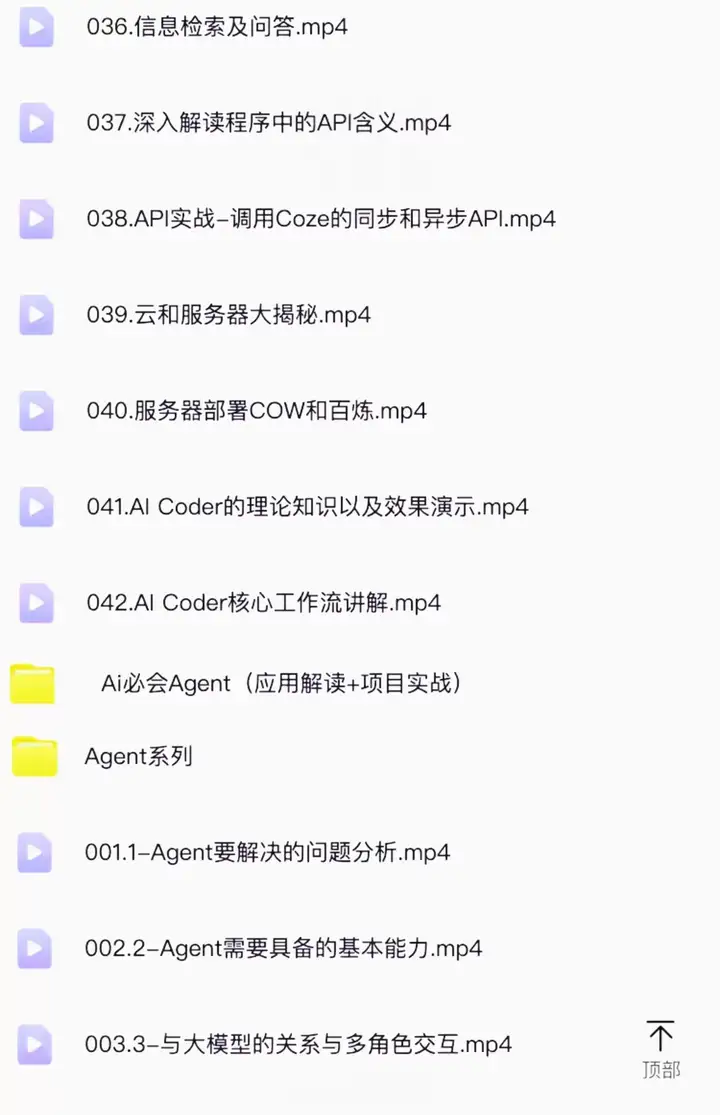Play the 040.服务器部署COW和百炼.mp4 video

256,411
